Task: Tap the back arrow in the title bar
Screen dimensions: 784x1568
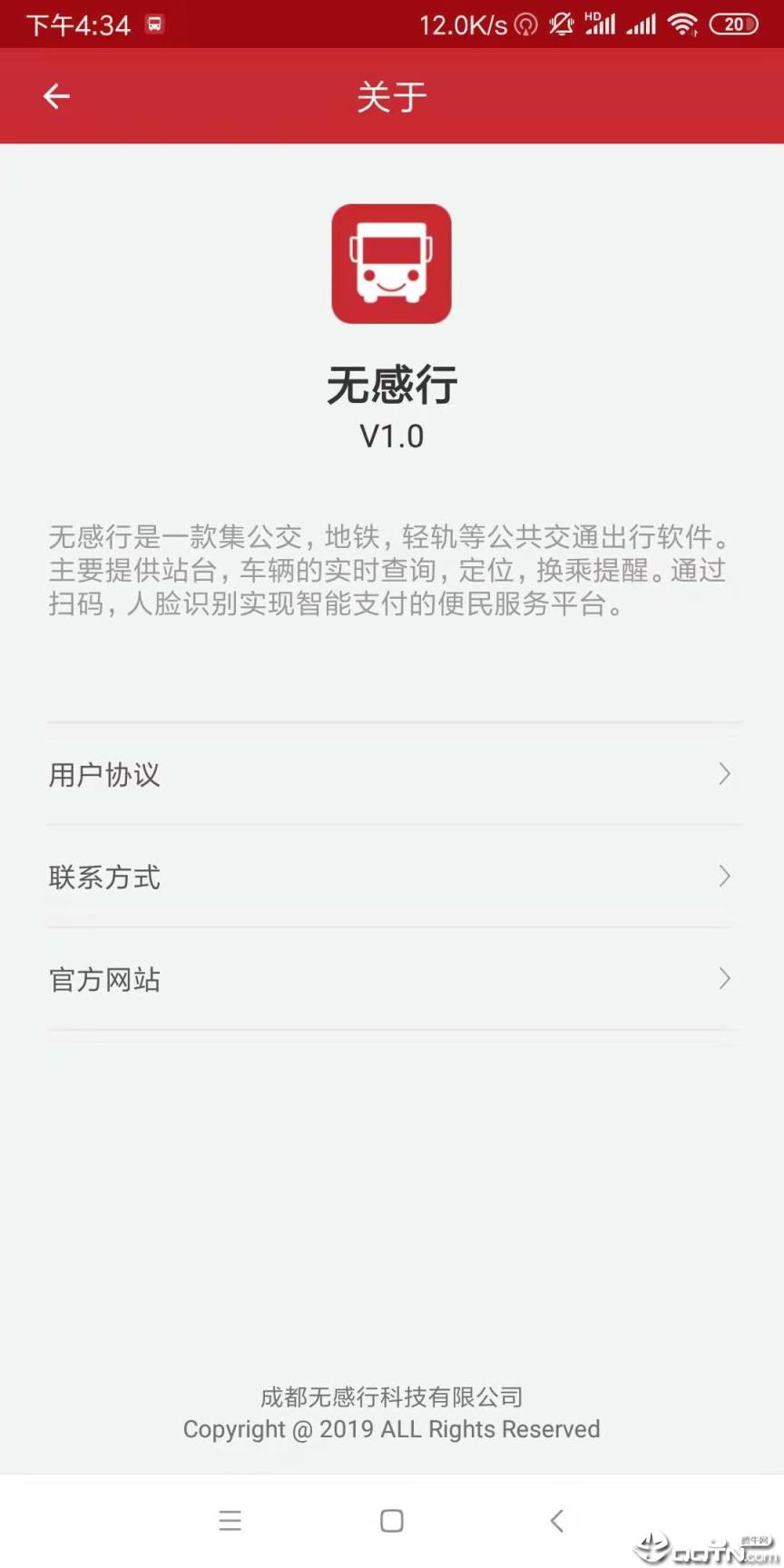Action: tap(55, 96)
